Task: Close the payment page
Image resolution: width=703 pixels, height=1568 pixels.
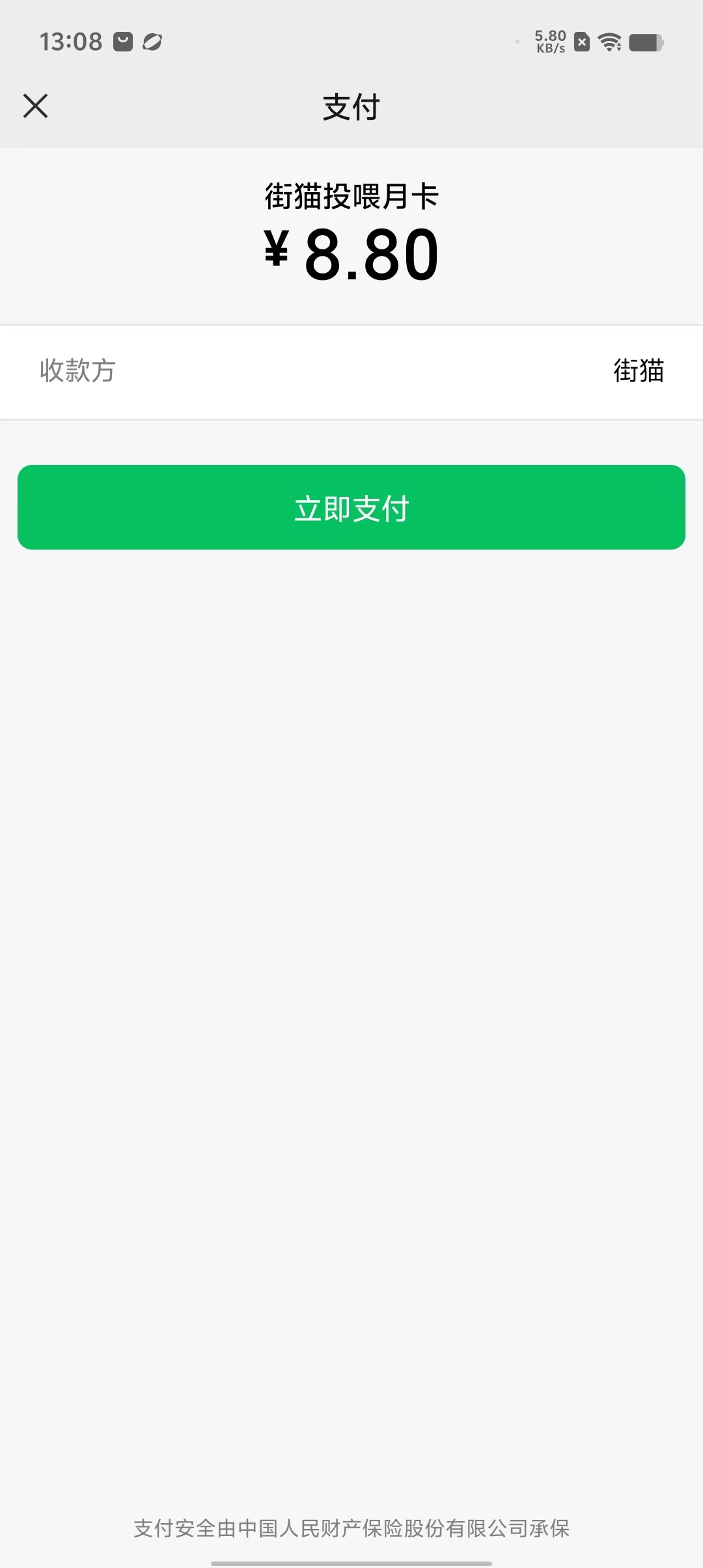Action: (x=36, y=106)
